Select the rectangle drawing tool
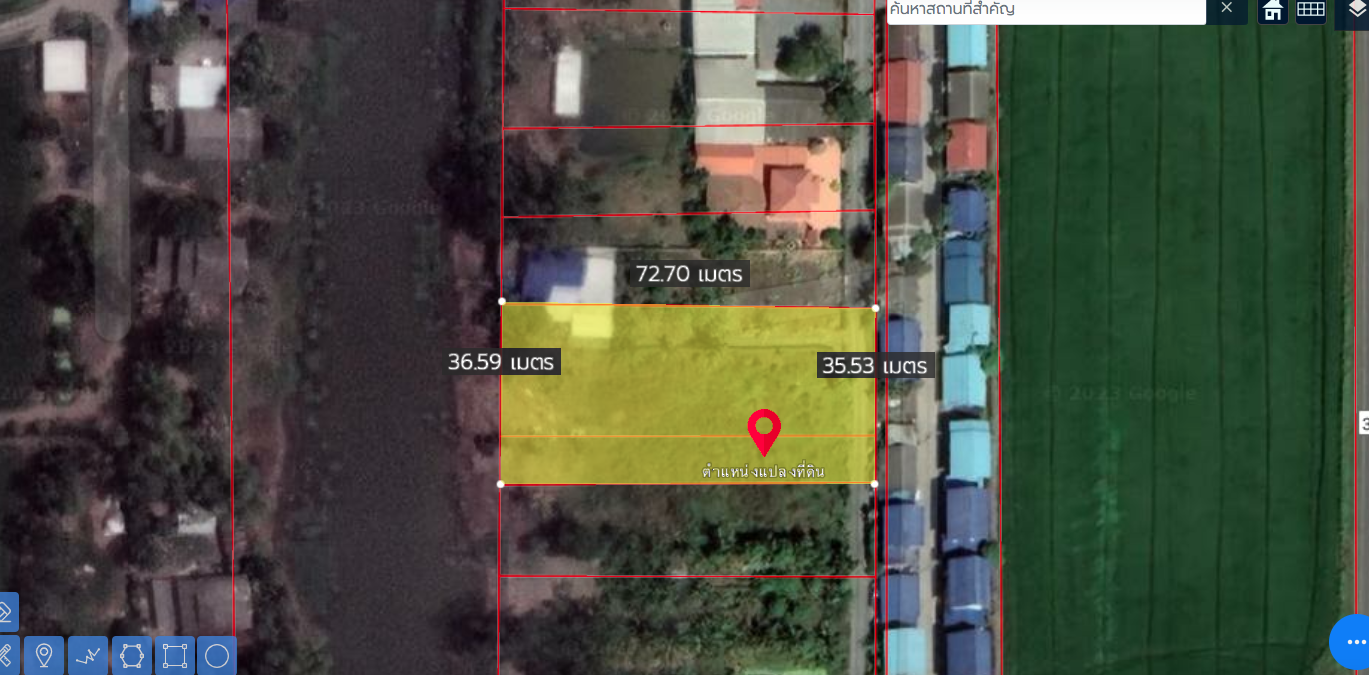This screenshot has height=675, width=1369. (x=174, y=656)
